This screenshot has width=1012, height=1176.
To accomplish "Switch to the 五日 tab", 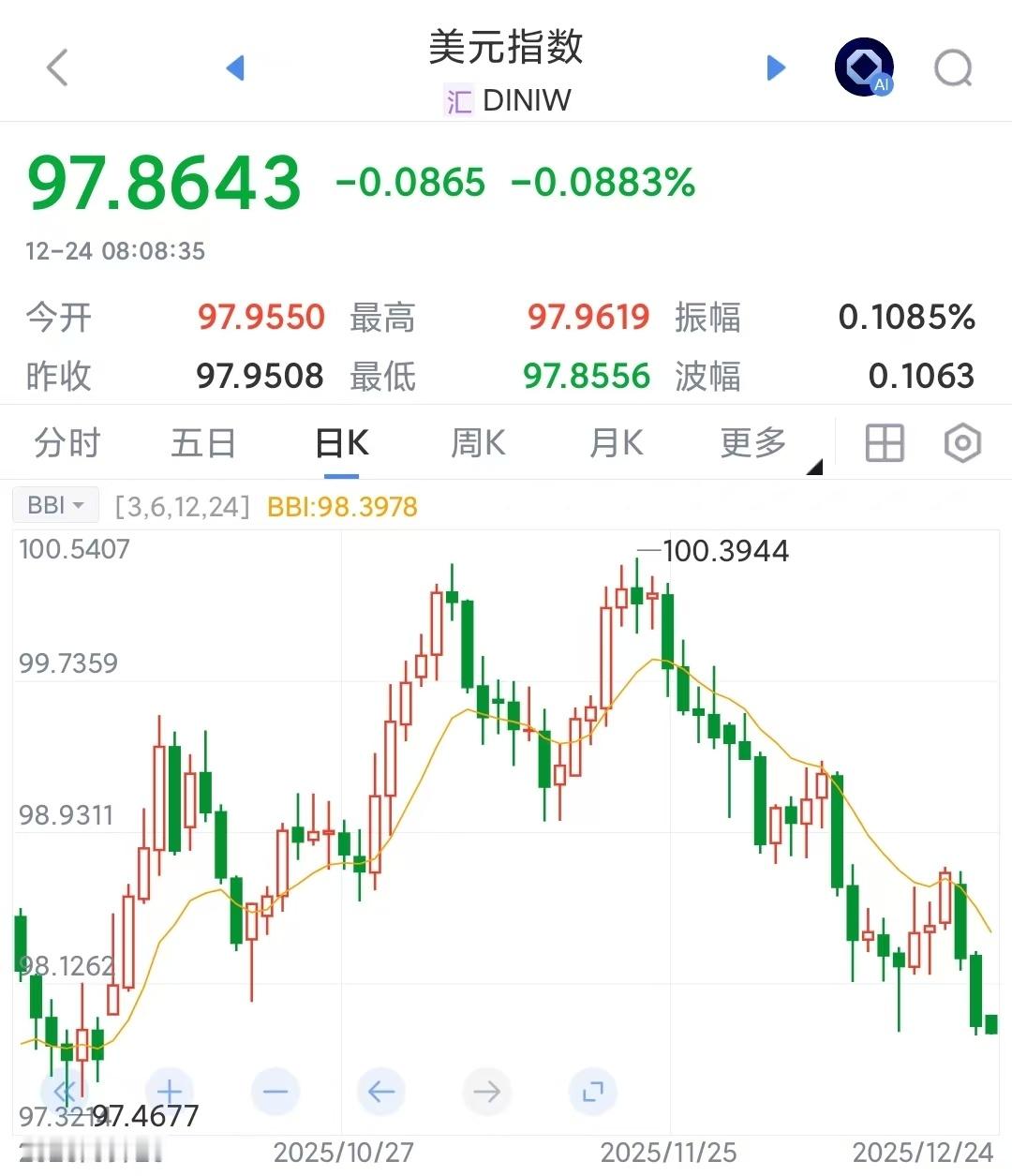I will 202,442.
